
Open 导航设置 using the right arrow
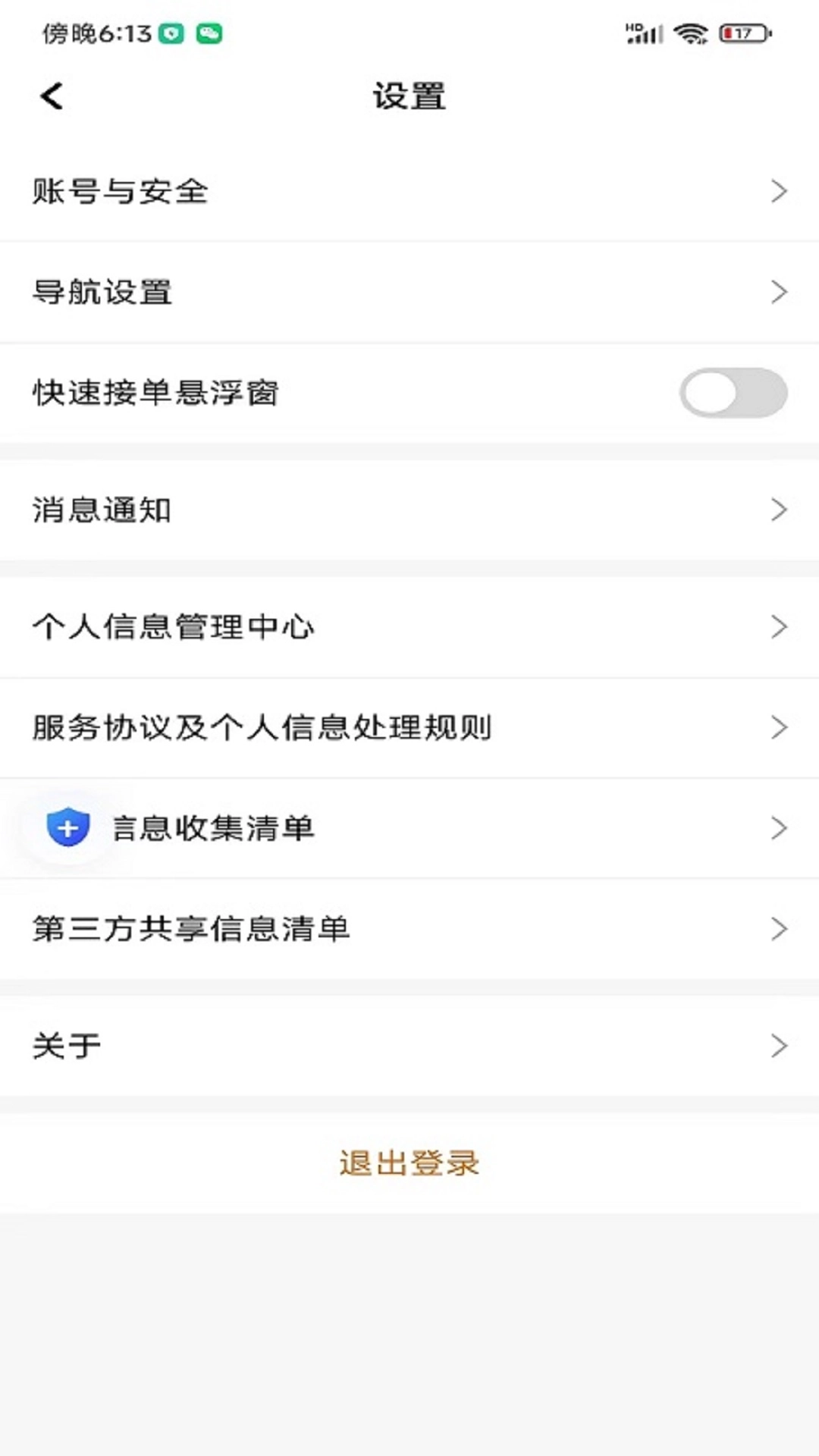click(x=780, y=292)
